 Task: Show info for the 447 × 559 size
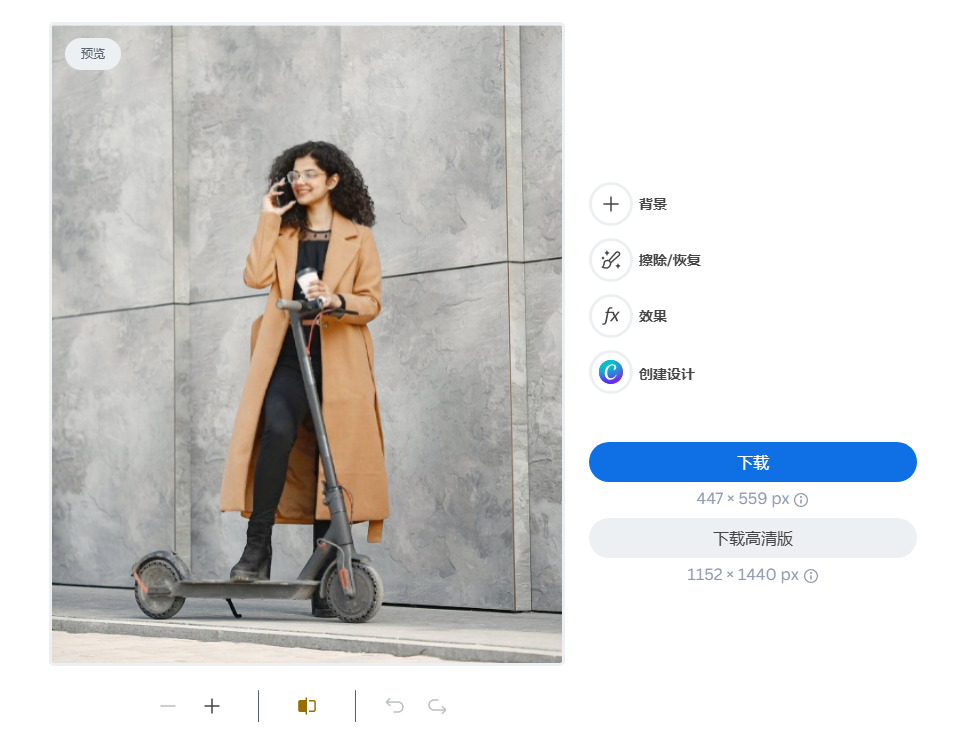coord(801,499)
